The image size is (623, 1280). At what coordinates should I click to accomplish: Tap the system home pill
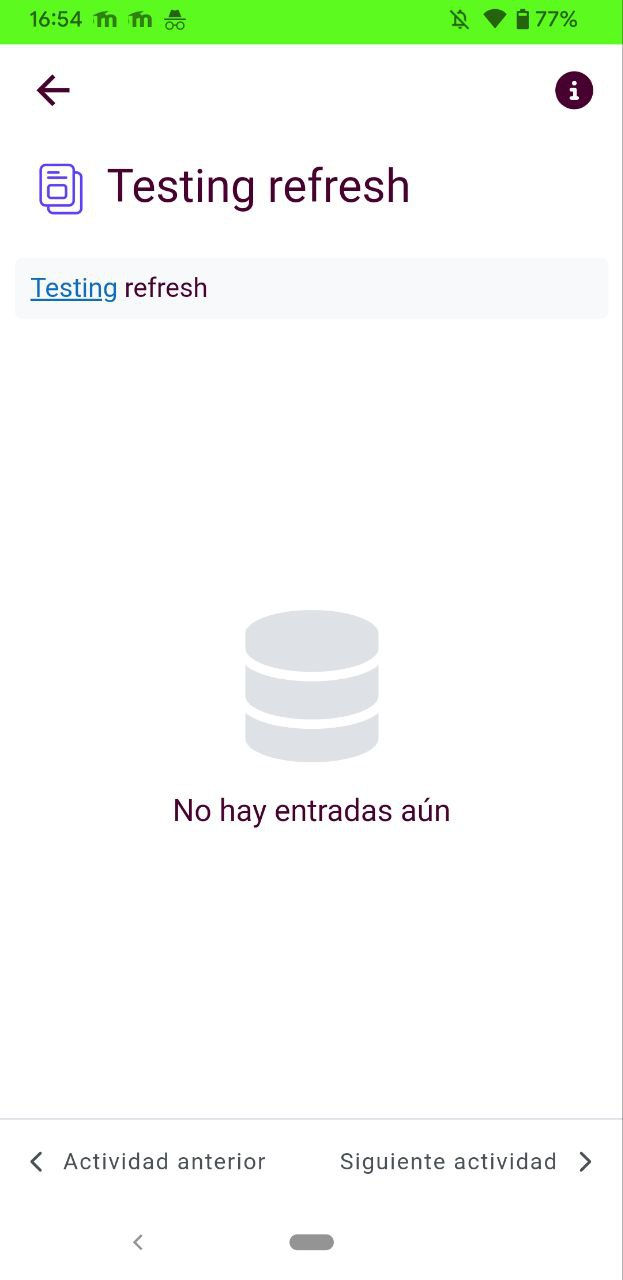(312, 1242)
